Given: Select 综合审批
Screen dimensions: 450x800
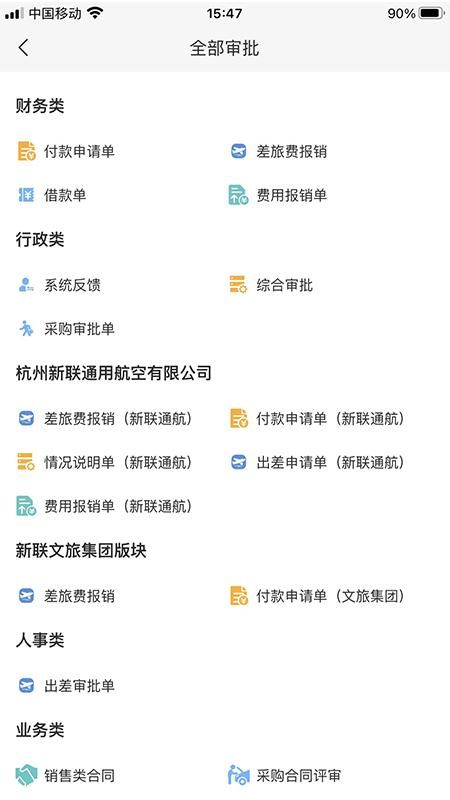Looking at the screenshot, I should pos(271,285).
